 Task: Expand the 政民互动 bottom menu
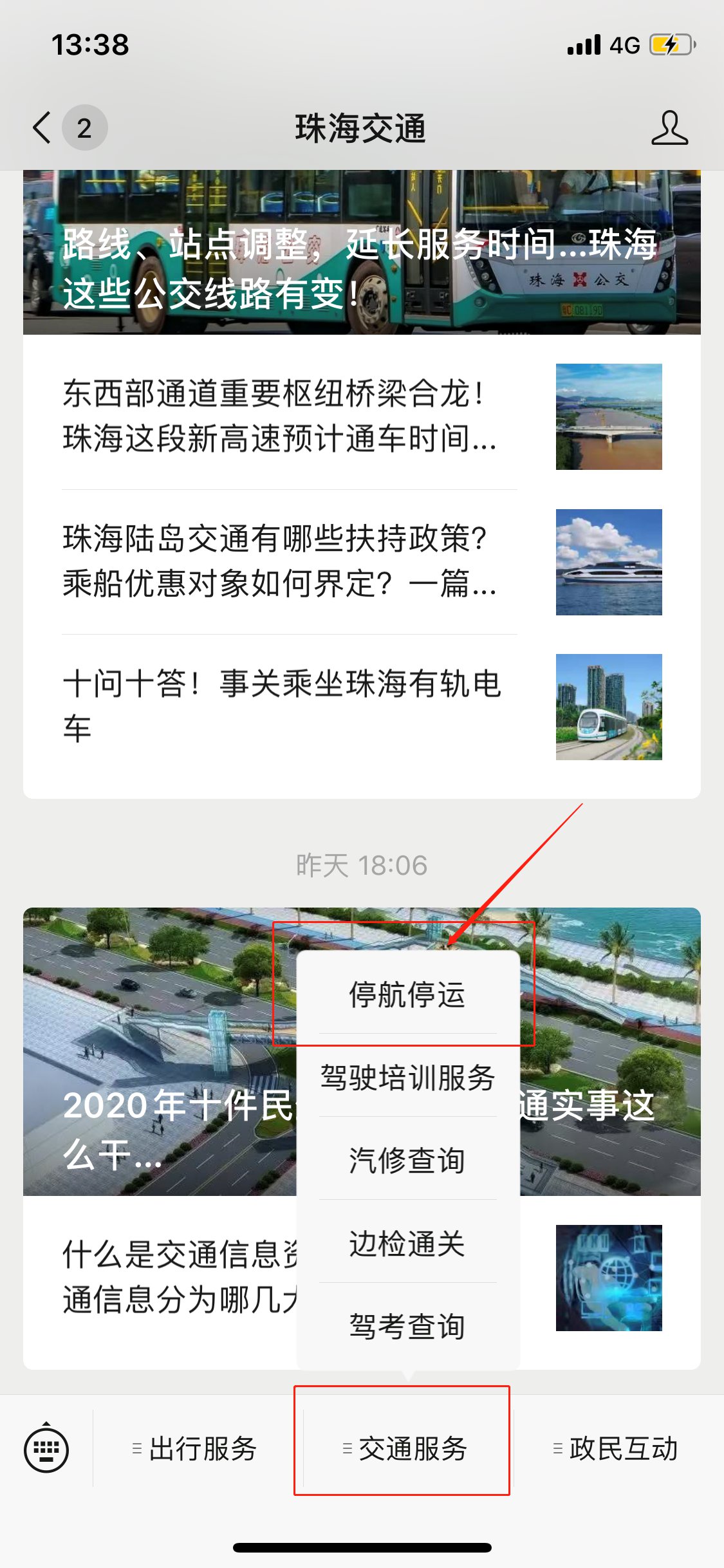click(617, 1448)
